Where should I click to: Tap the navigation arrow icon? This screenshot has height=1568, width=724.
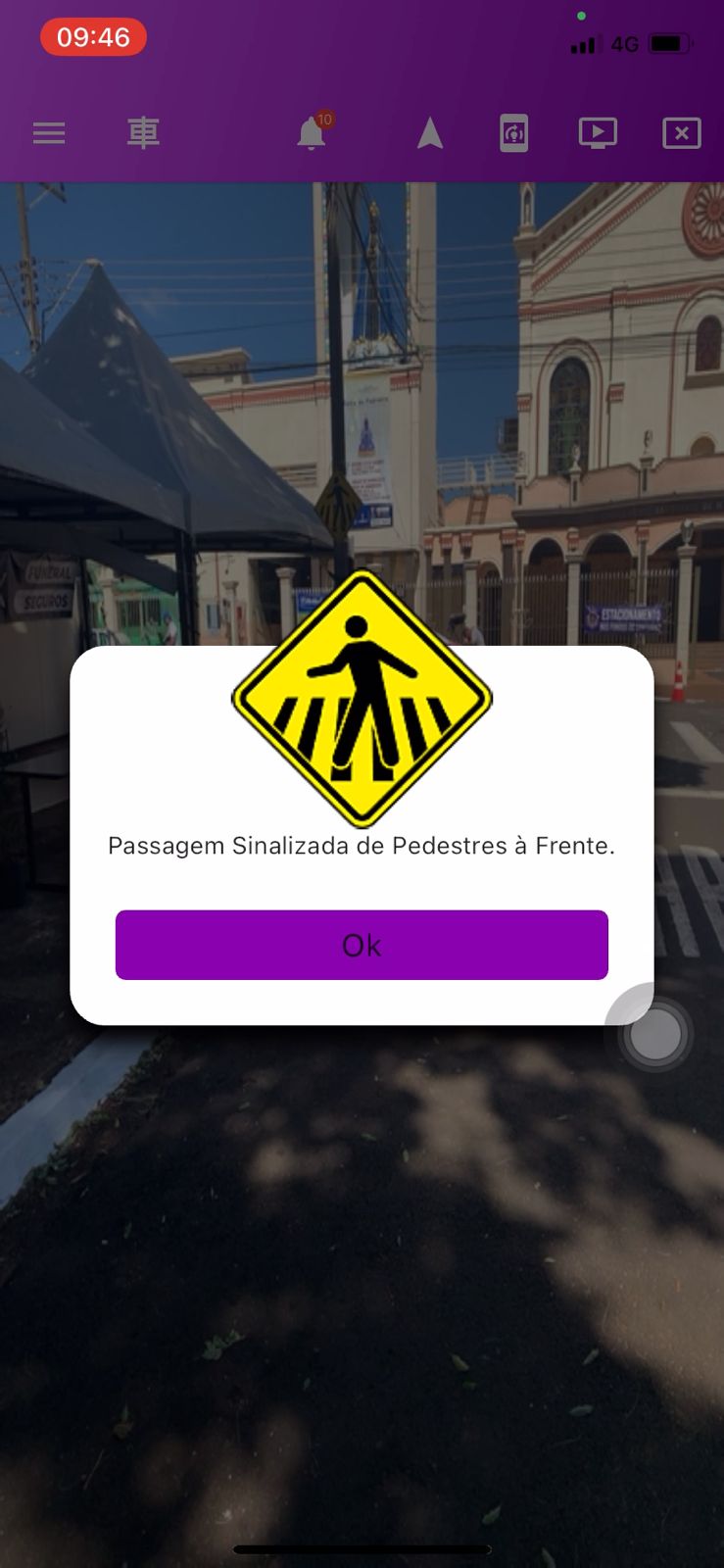(x=429, y=133)
